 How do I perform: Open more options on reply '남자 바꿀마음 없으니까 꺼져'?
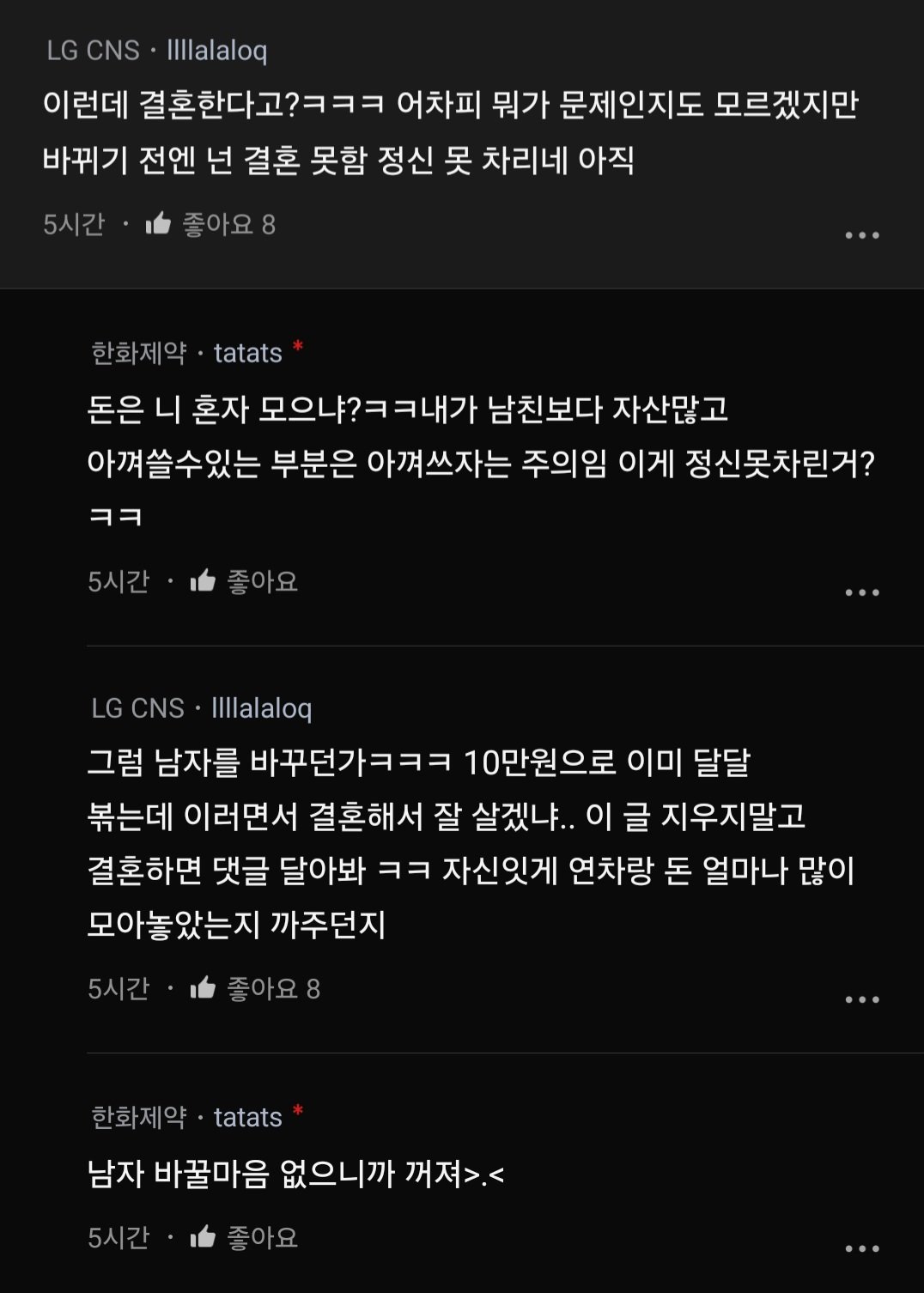(861, 1248)
